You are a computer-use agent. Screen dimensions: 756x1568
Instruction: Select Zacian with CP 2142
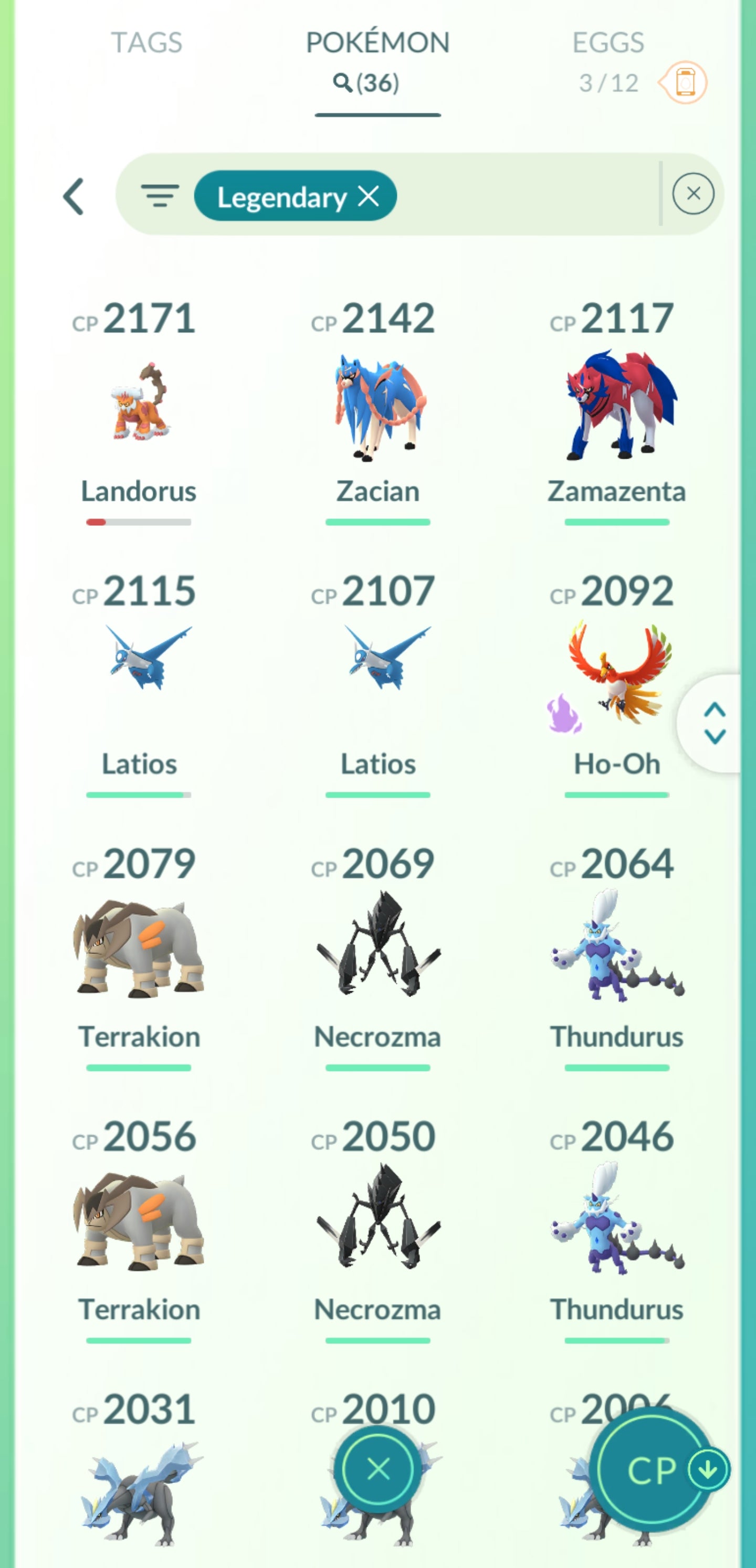point(377,408)
